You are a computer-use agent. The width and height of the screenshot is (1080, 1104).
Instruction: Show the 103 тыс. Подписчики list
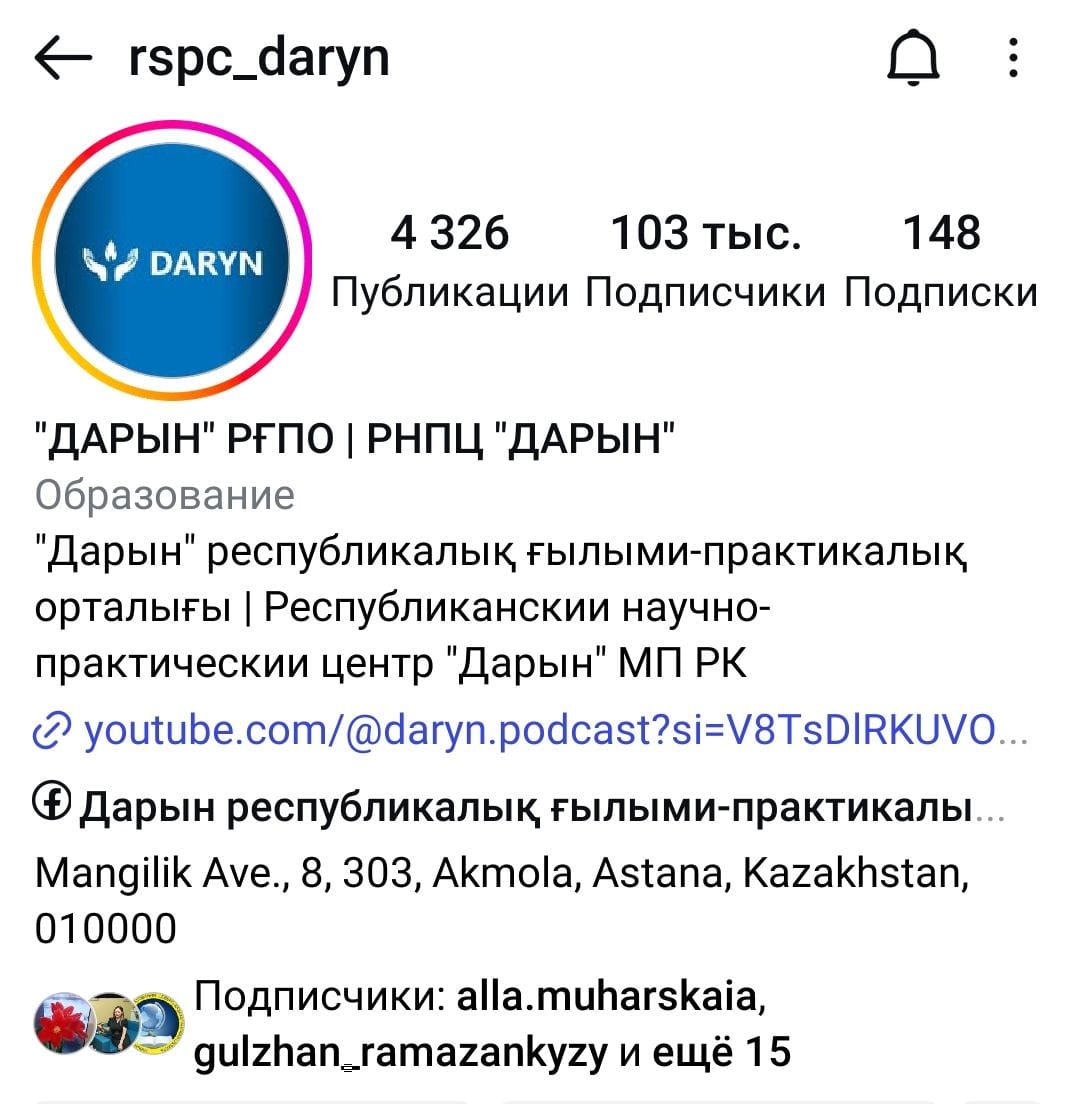706,260
